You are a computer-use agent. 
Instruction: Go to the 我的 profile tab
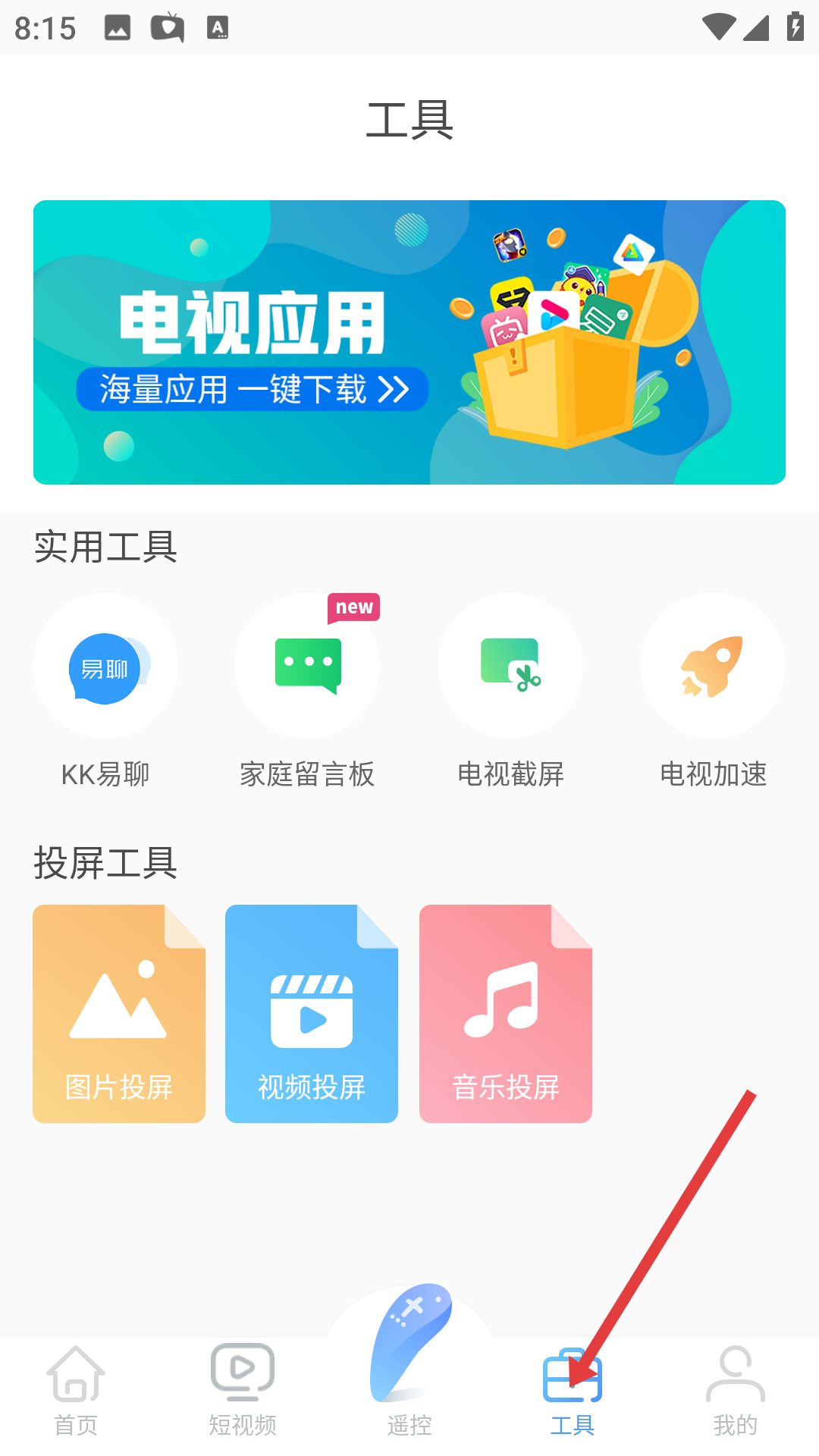[x=736, y=1392]
